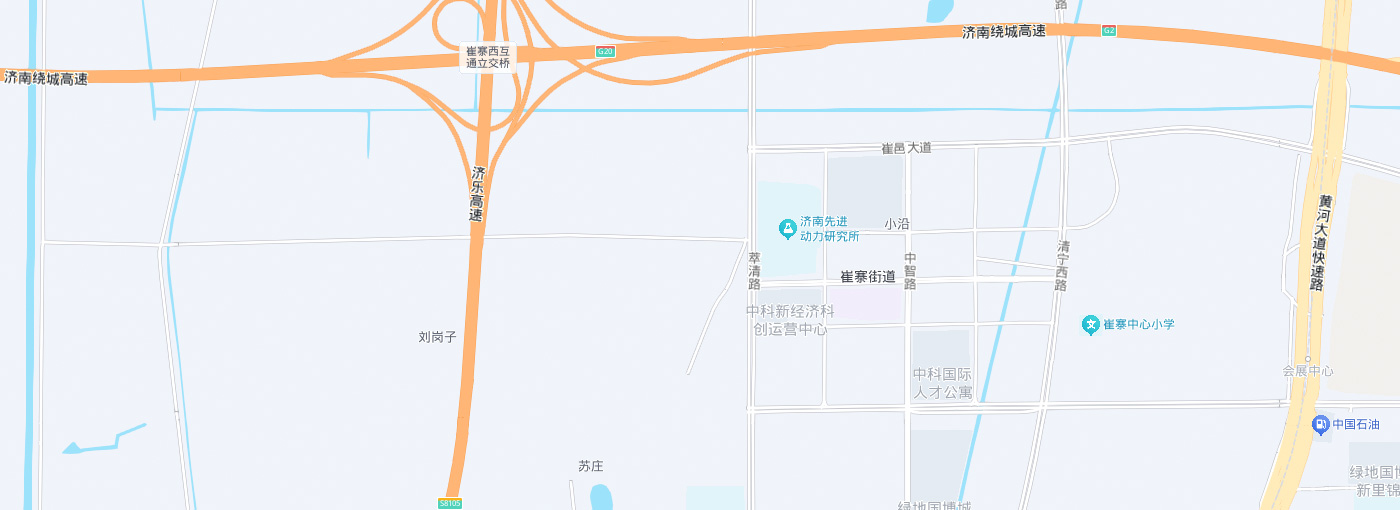1400x510 pixels.
Task: Tap the 中国石油 gas station marker
Action: pyautogui.click(x=1321, y=424)
